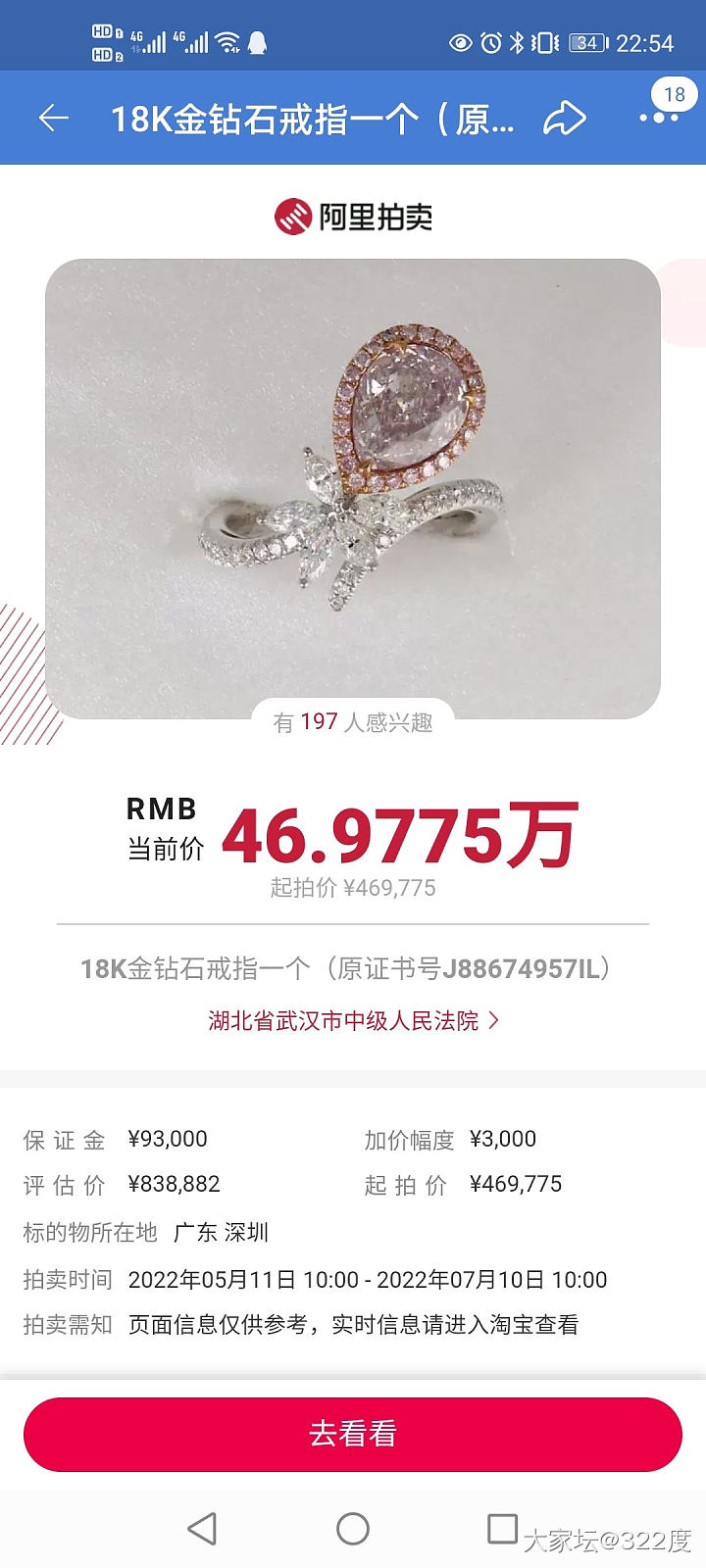Tap the 去看看 button
Image resolution: width=706 pixels, height=1568 pixels.
tap(353, 1434)
